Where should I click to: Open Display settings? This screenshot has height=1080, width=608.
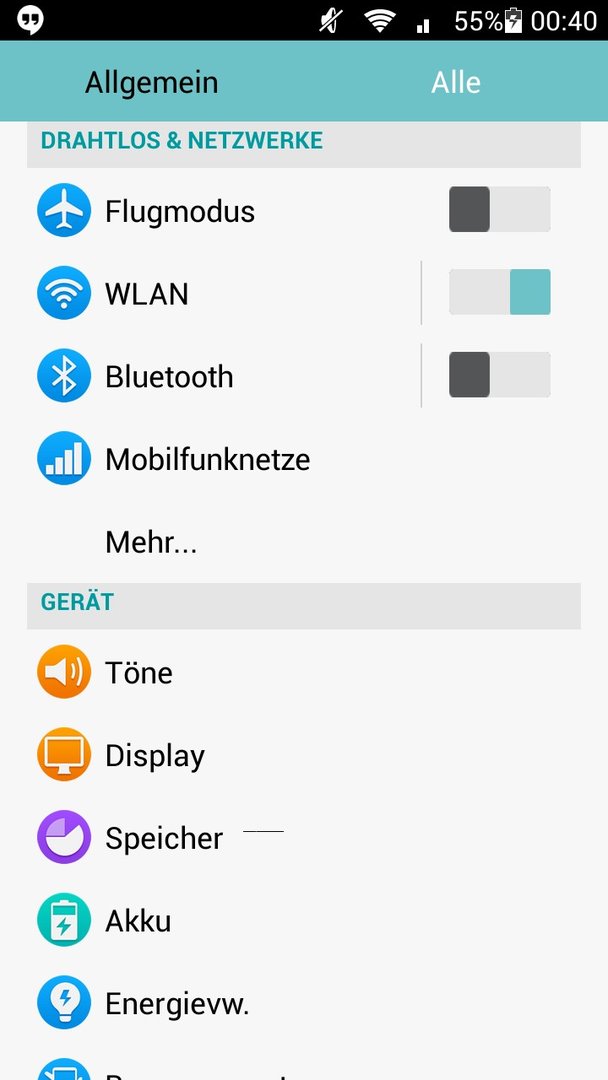click(304, 755)
